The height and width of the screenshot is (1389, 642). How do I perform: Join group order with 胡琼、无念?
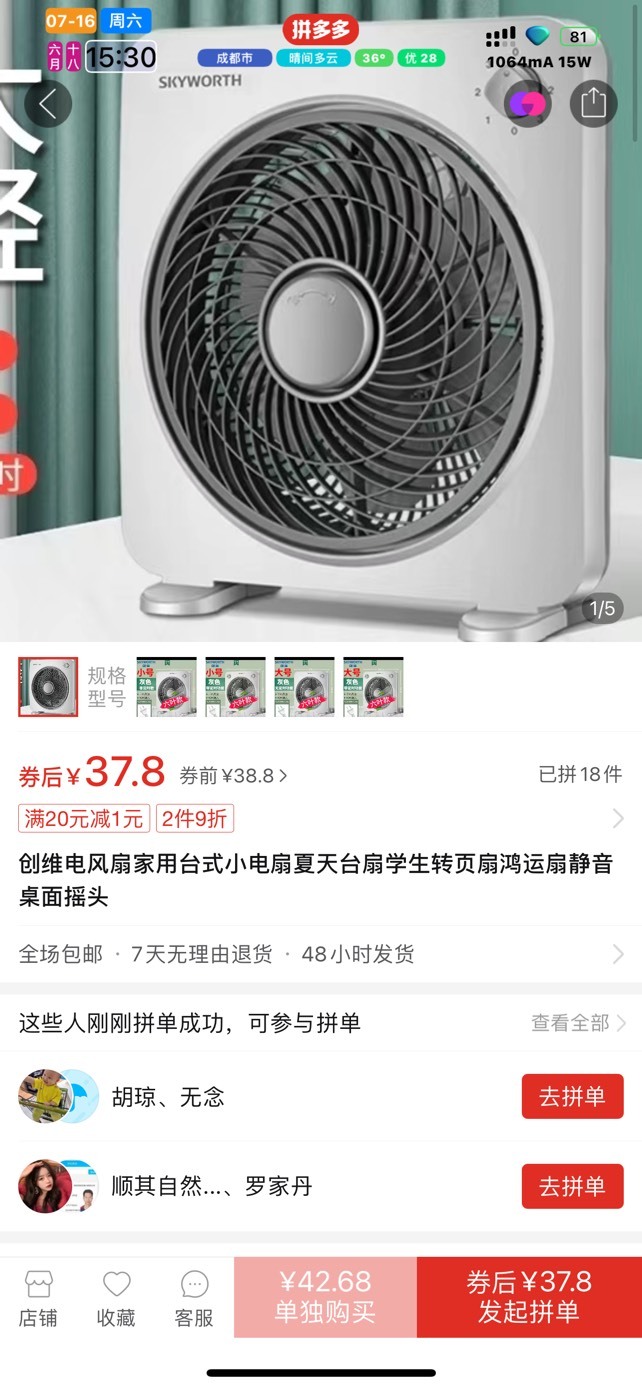pos(572,1096)
